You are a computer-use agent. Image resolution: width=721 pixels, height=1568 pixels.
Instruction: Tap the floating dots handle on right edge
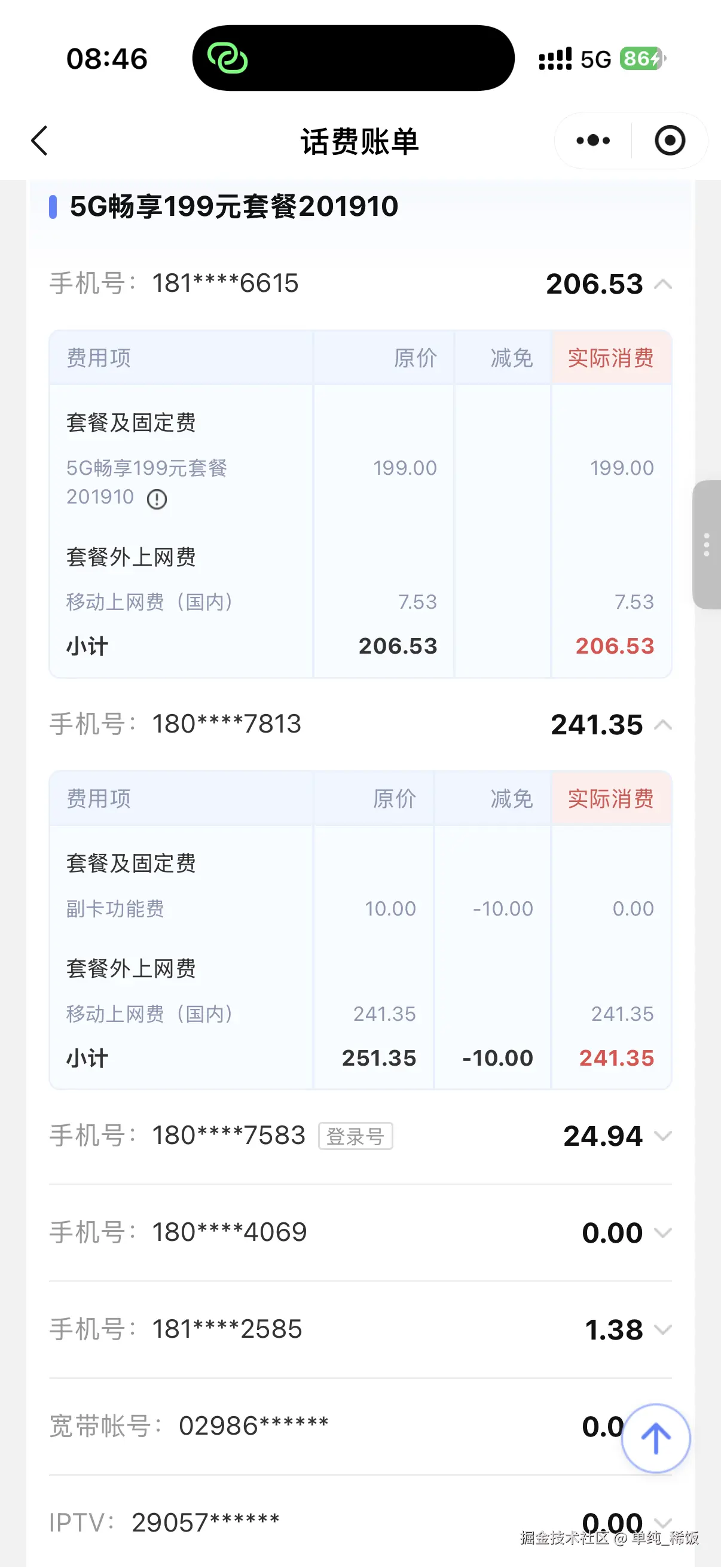[x=707, y=546]
